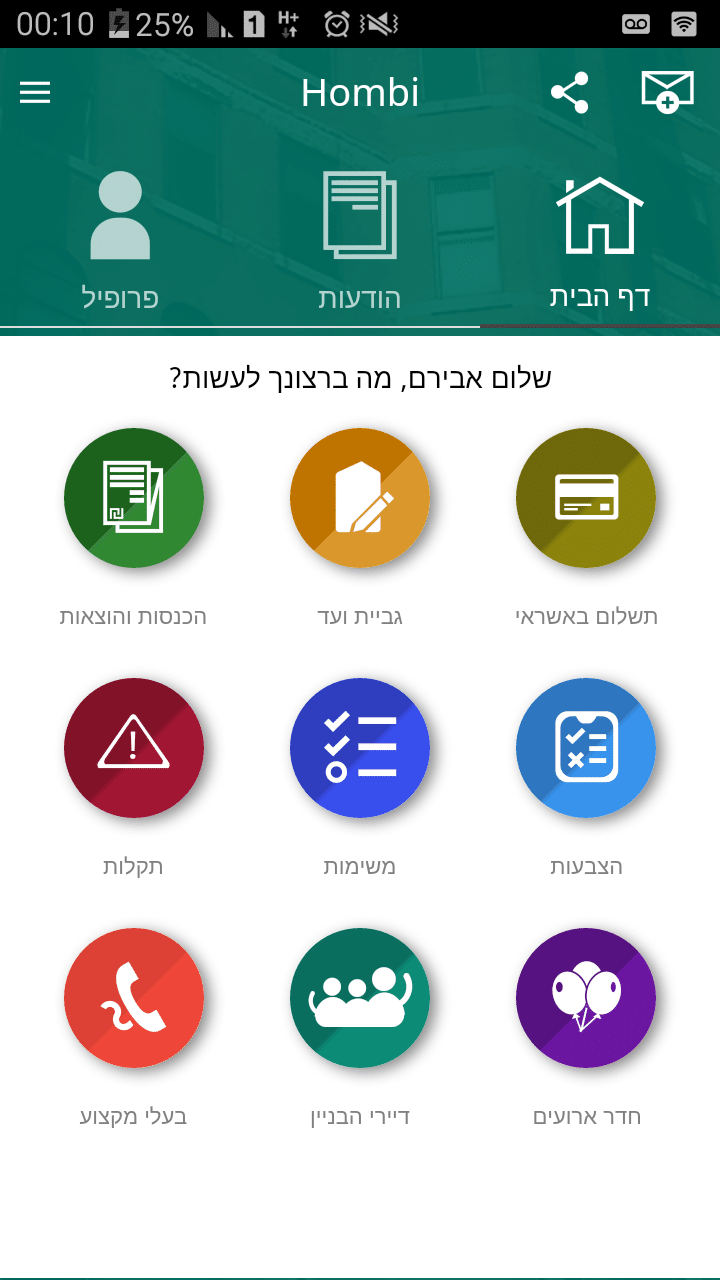The height and width of the screenshot is (1280, 720).
Task: Open משימות tasks list
Action: point(360,748)
